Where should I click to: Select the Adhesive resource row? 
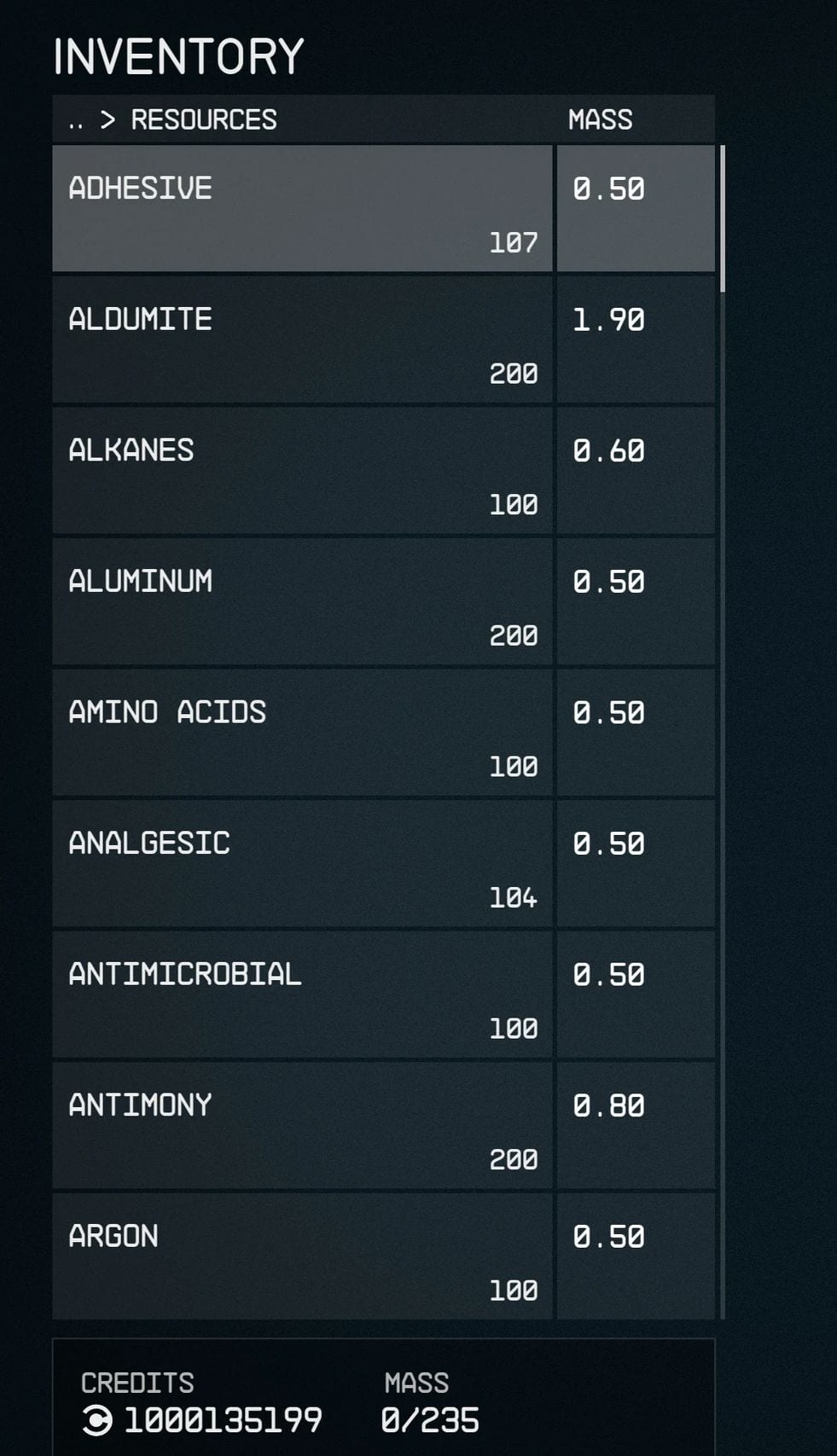302,209
